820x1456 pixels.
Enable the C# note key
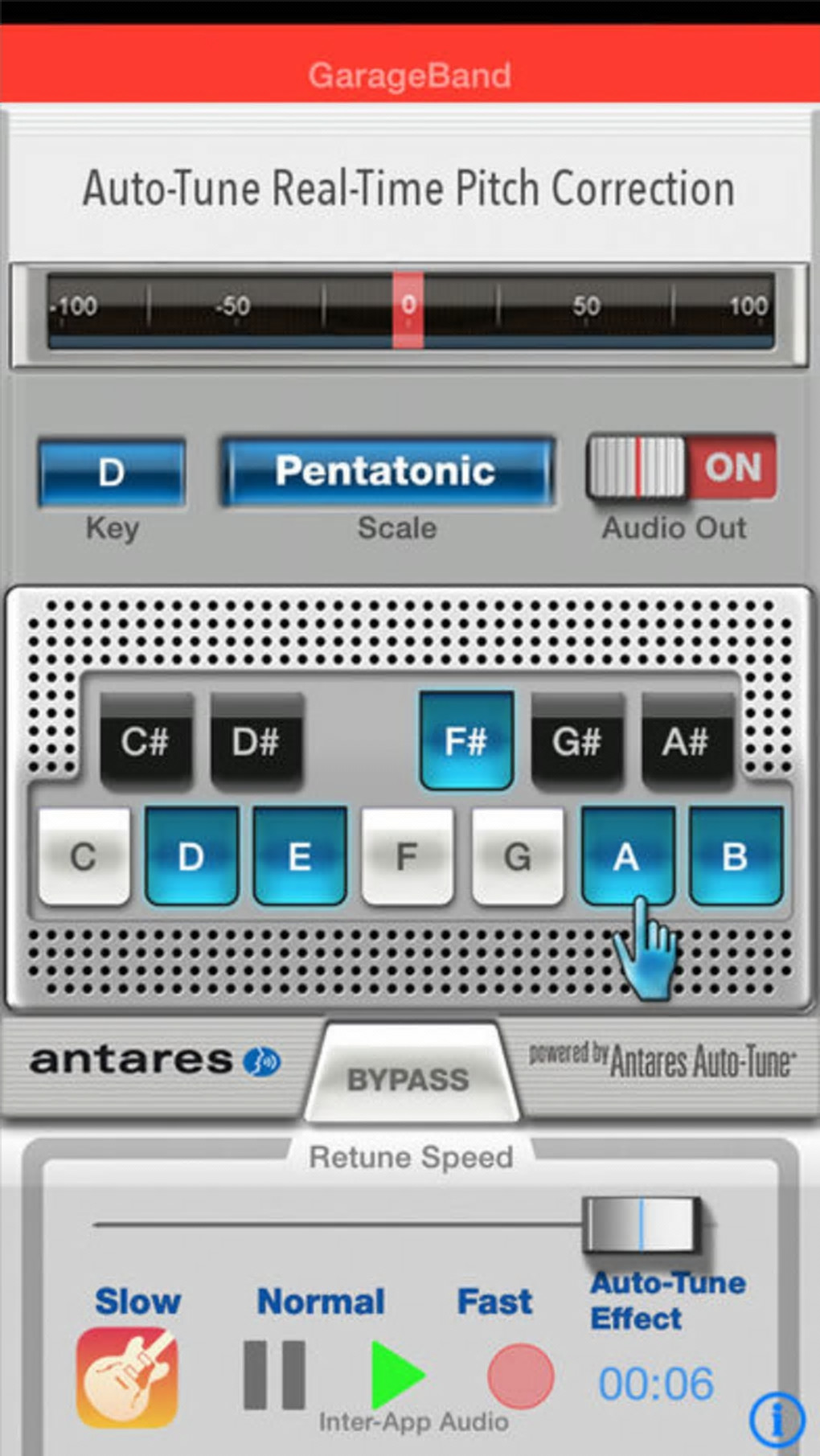click(146, 740)
